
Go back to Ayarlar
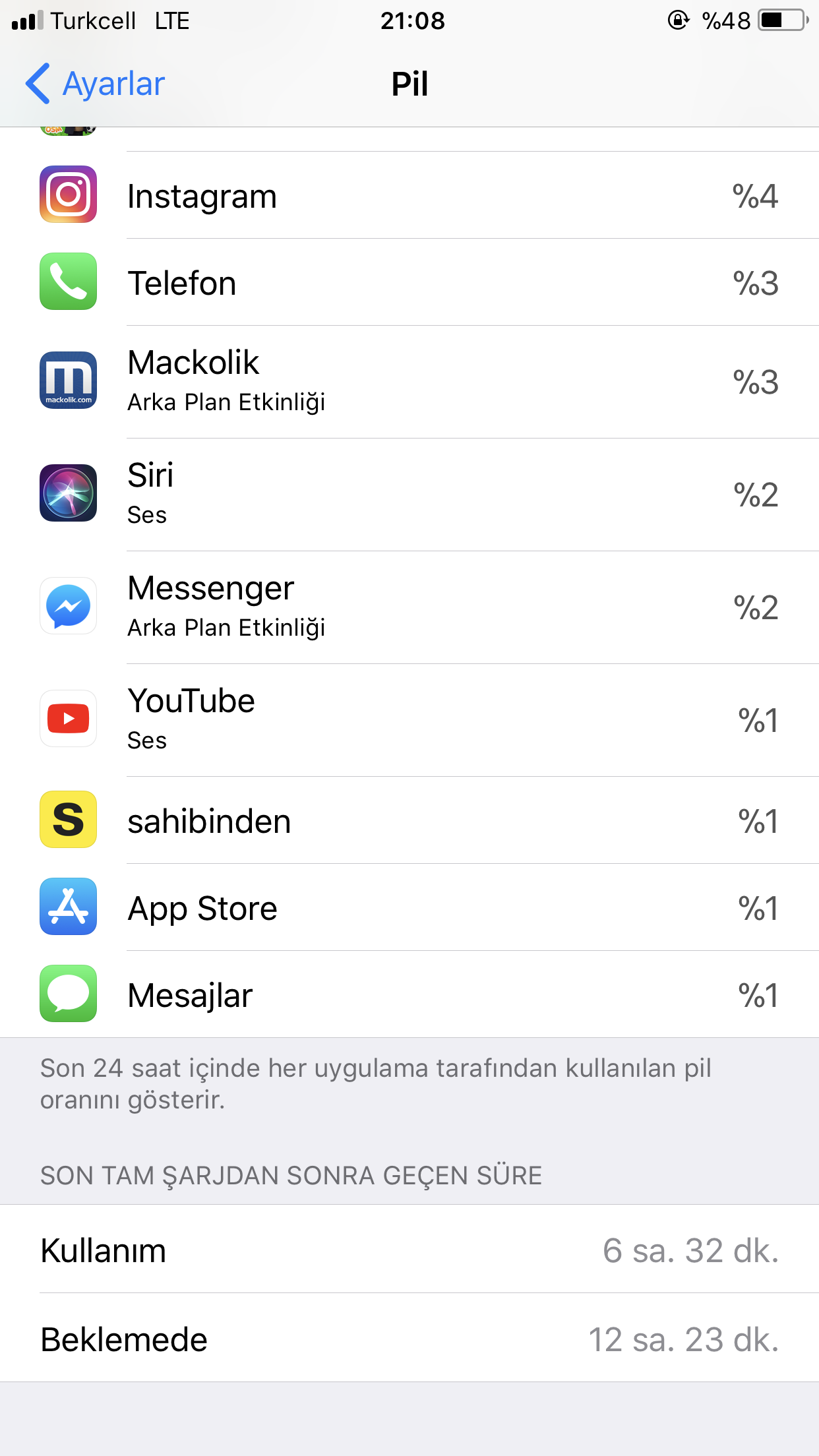[96, 84]
